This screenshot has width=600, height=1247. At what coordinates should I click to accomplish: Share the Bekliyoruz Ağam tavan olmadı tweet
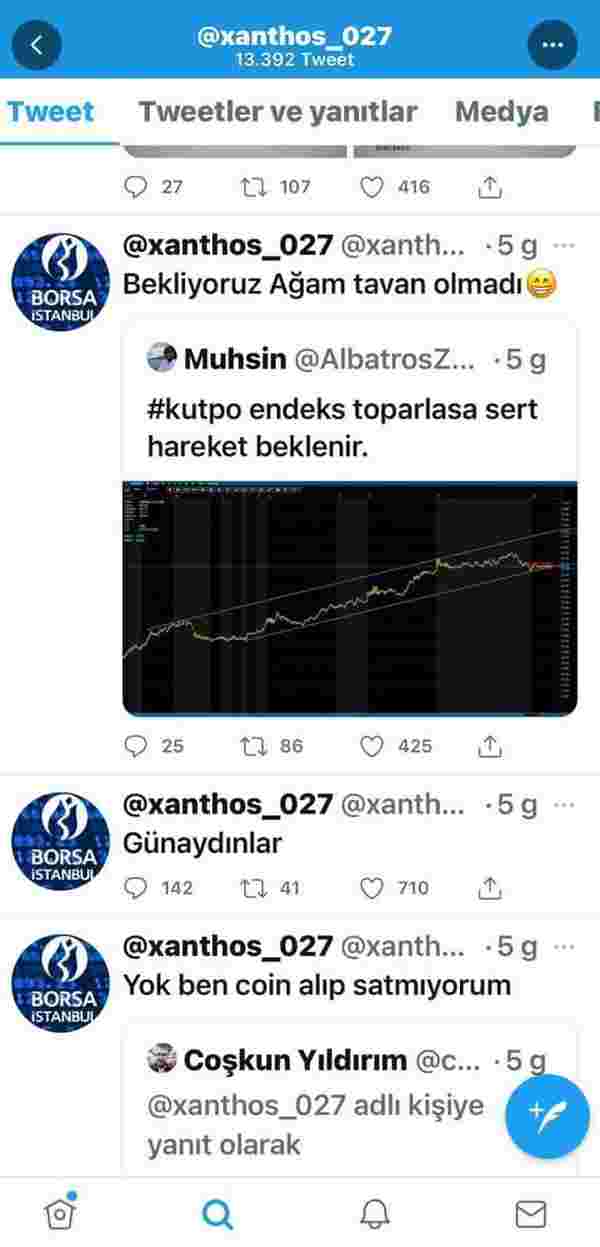pos(490,746)
